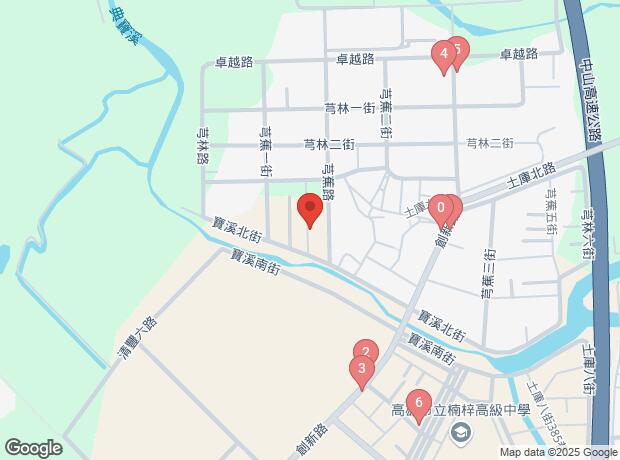
Task: Tap the unnumbered dark red location pin
Action: [x=310, y=210]
